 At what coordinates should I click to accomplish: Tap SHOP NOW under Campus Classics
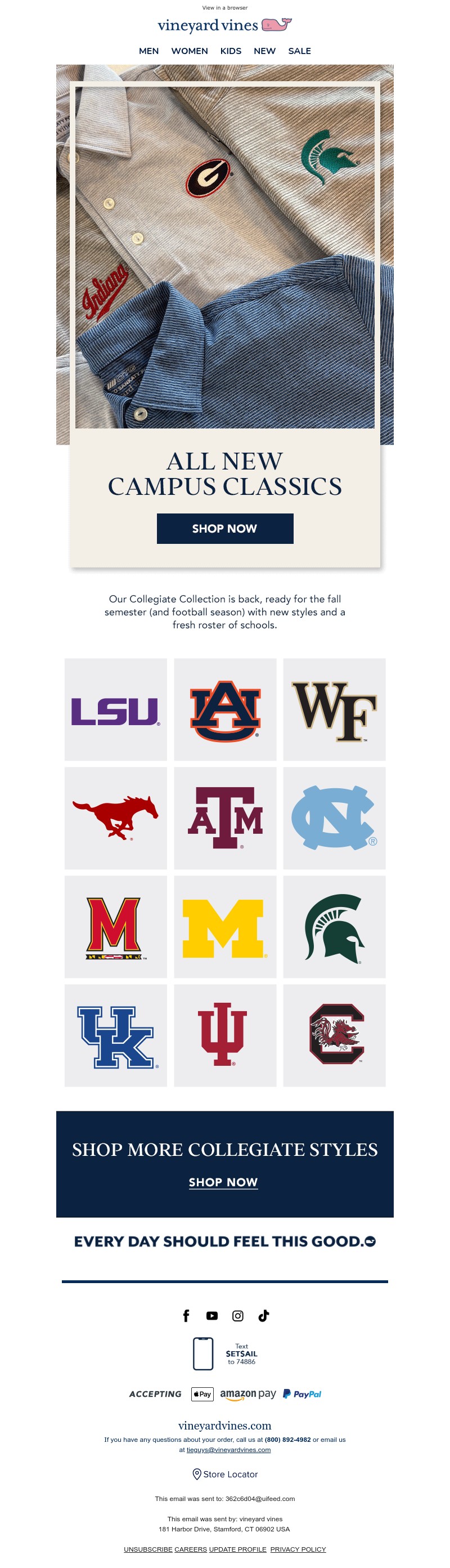(x=224, y=528)
